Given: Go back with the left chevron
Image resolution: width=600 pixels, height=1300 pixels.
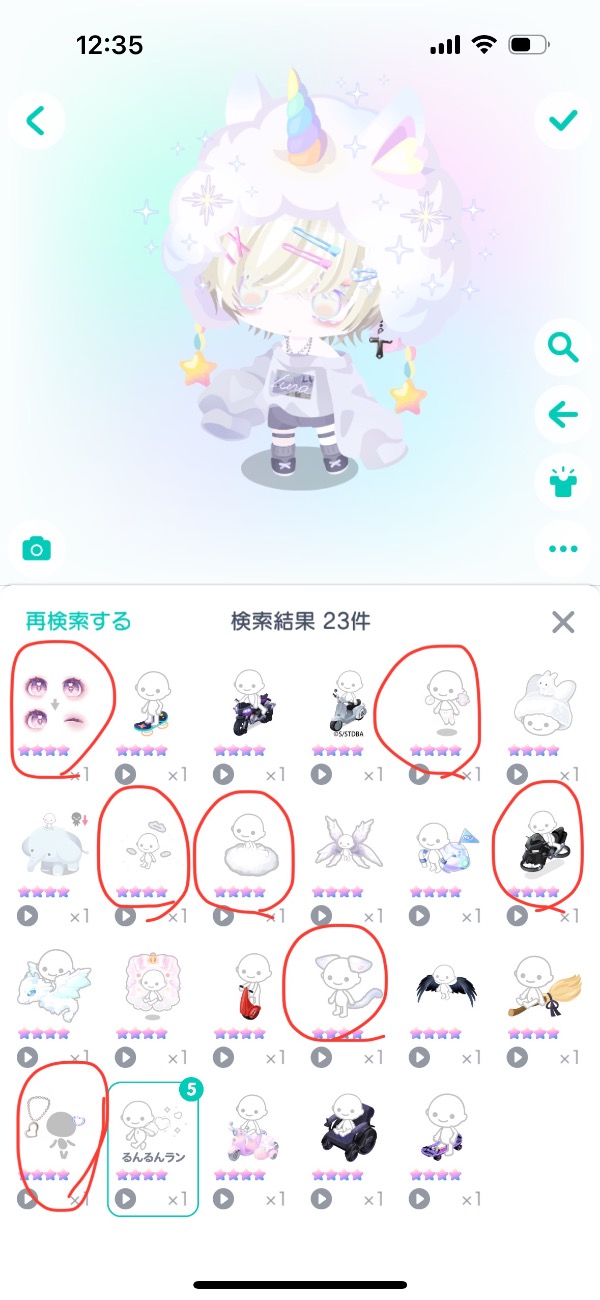Looking at the screenshot, I should (x=36, y=121).
